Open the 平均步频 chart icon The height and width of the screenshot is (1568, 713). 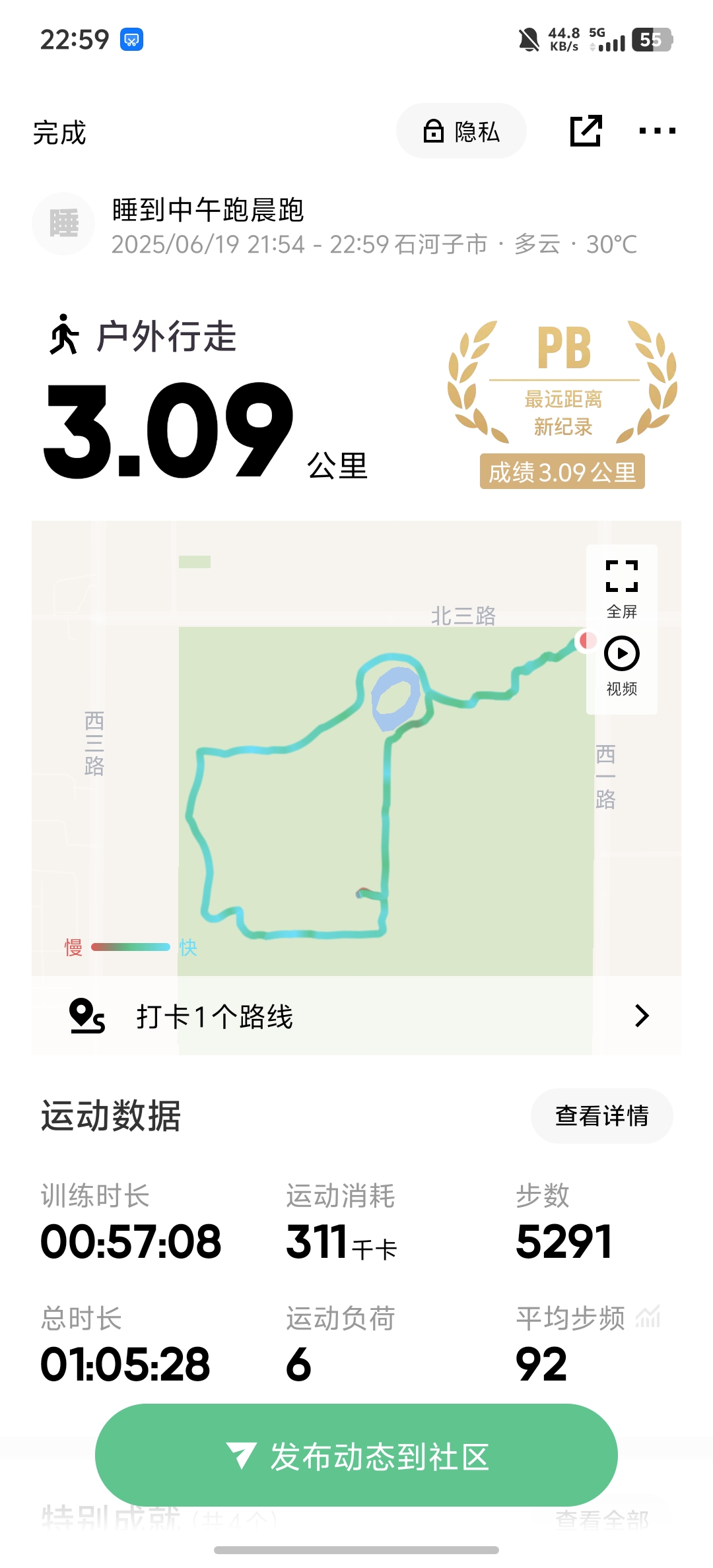(648, 1317)
